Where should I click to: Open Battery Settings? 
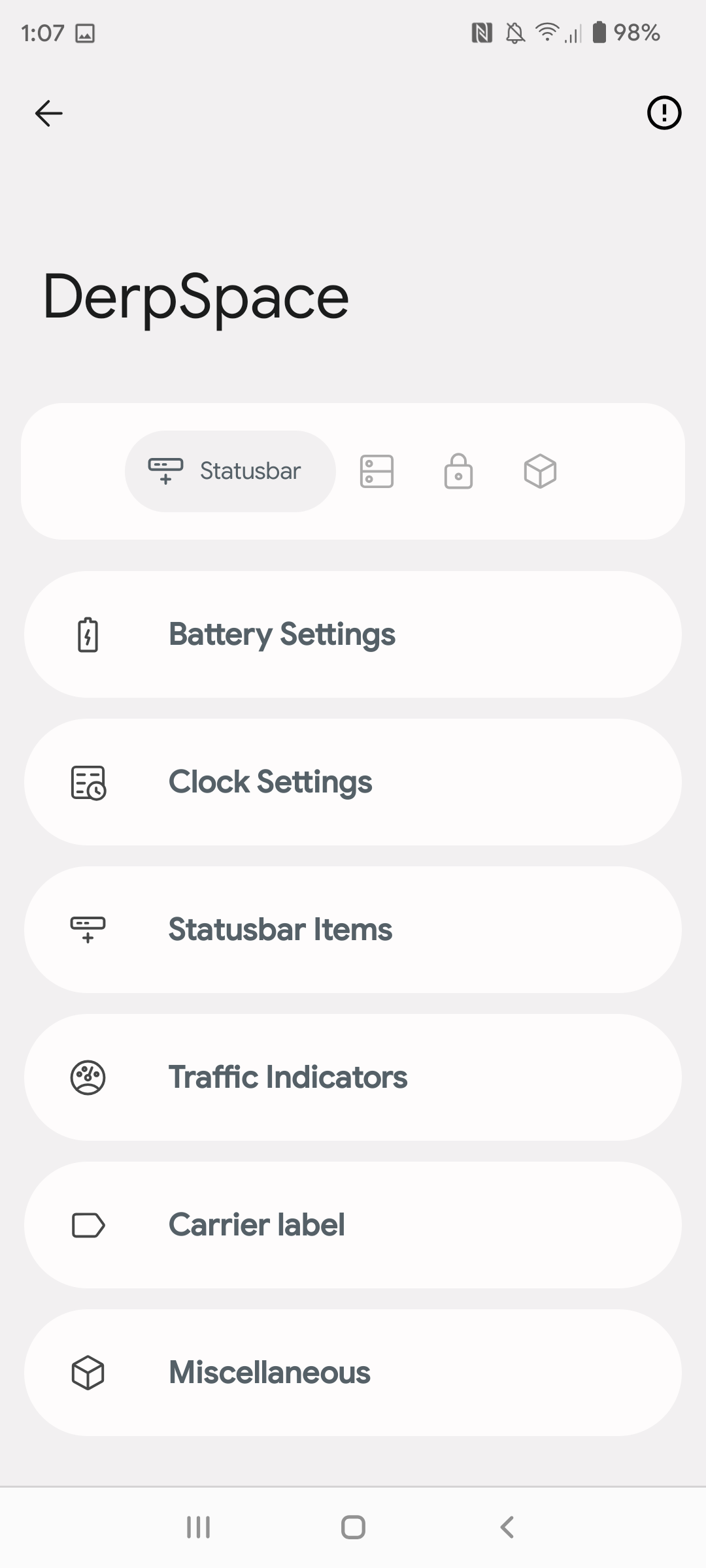(x=353, y=634)
